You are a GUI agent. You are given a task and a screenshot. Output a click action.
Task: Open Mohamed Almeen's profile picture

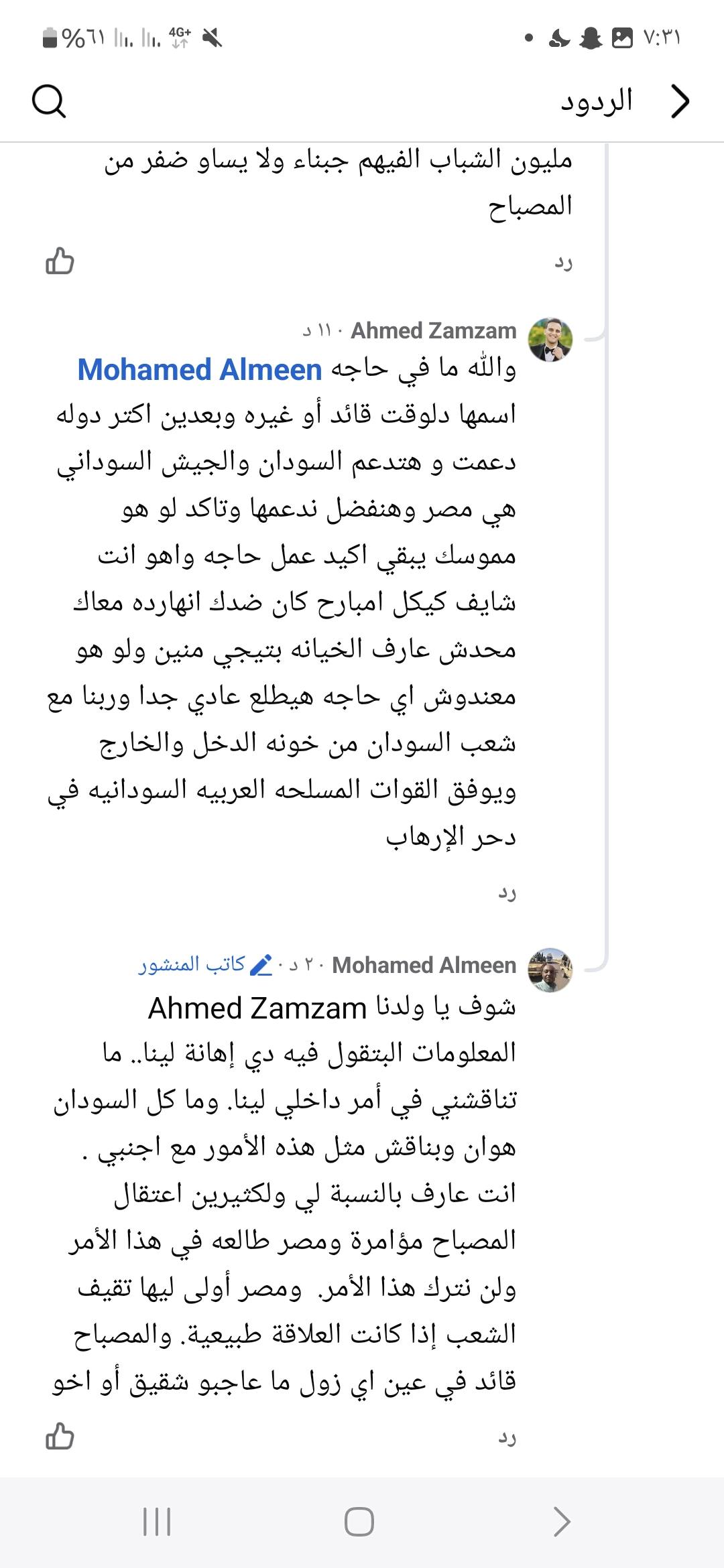pos(550,970)
